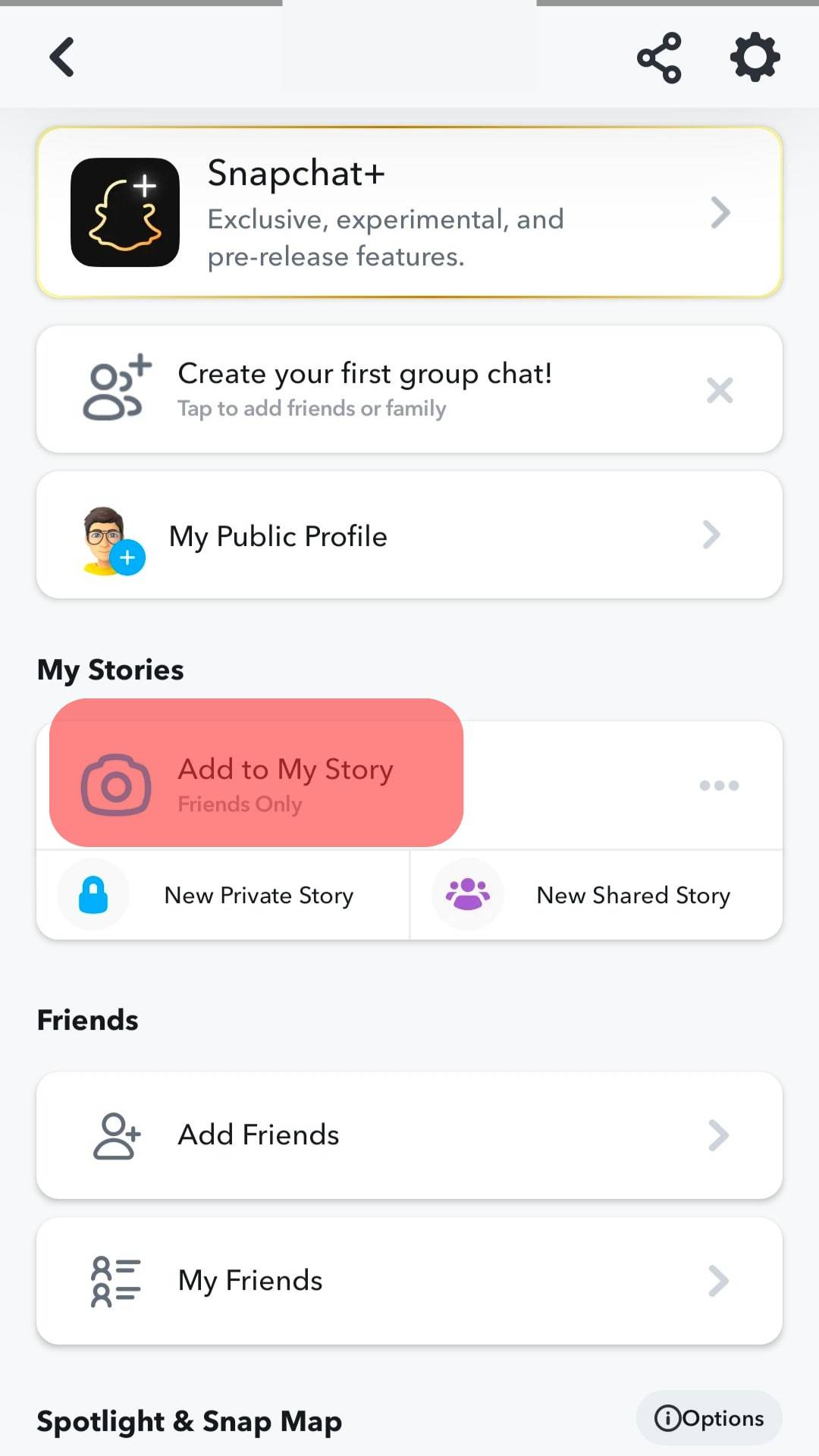Navigate back with the back arrow
Viewport: 819px width, 1456px height.
(x=61, y=57)
